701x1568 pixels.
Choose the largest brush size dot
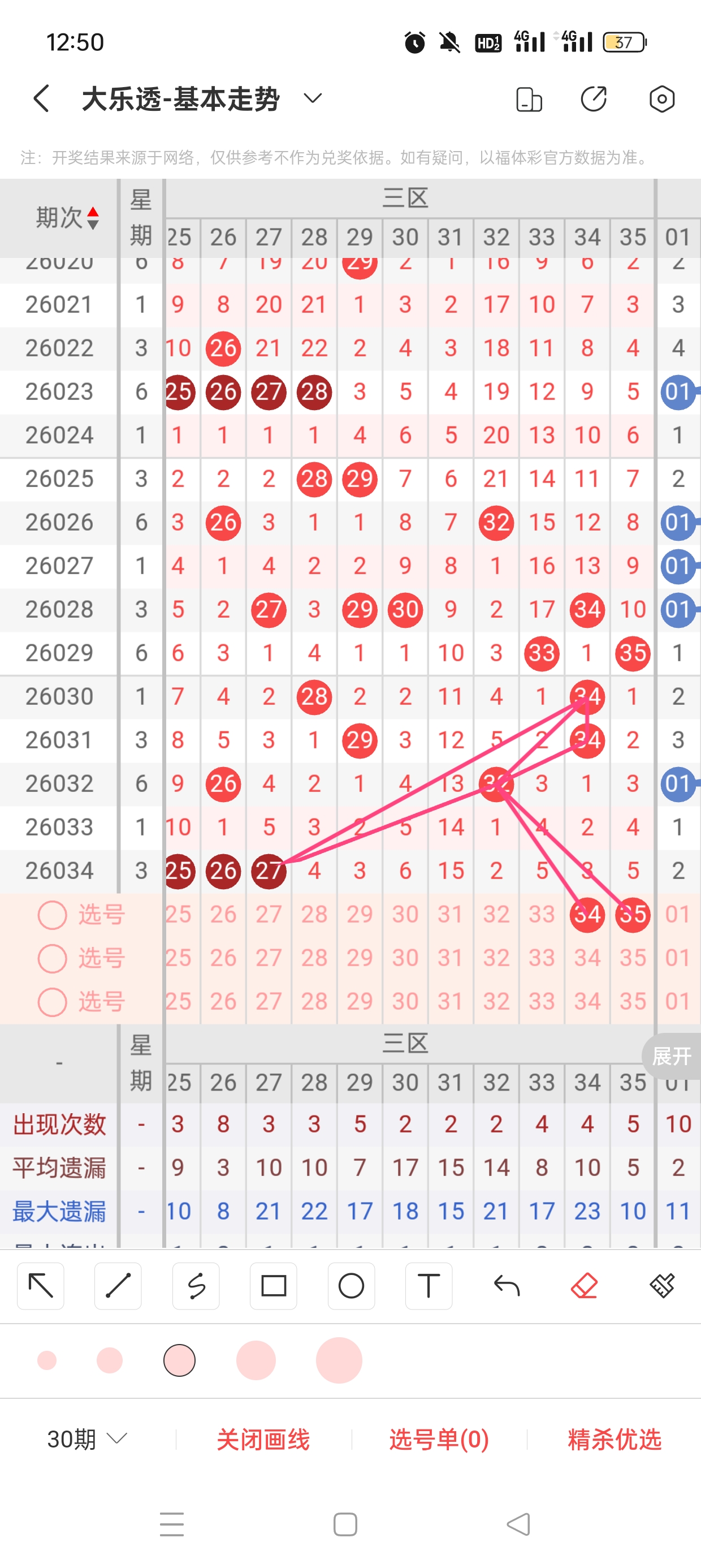click(x=339, y=1360)
